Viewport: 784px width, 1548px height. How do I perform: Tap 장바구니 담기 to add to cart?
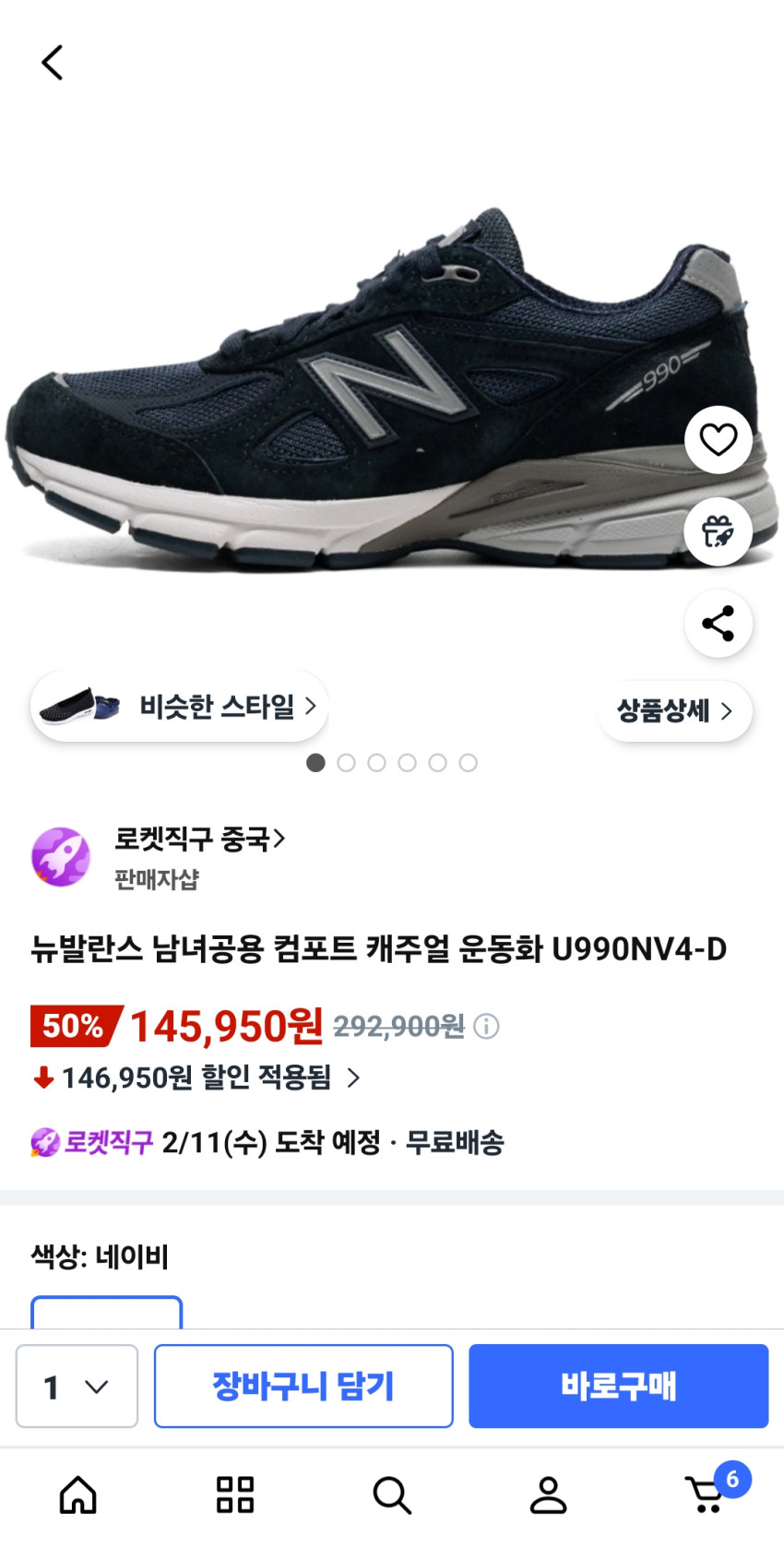(303, 1386)
